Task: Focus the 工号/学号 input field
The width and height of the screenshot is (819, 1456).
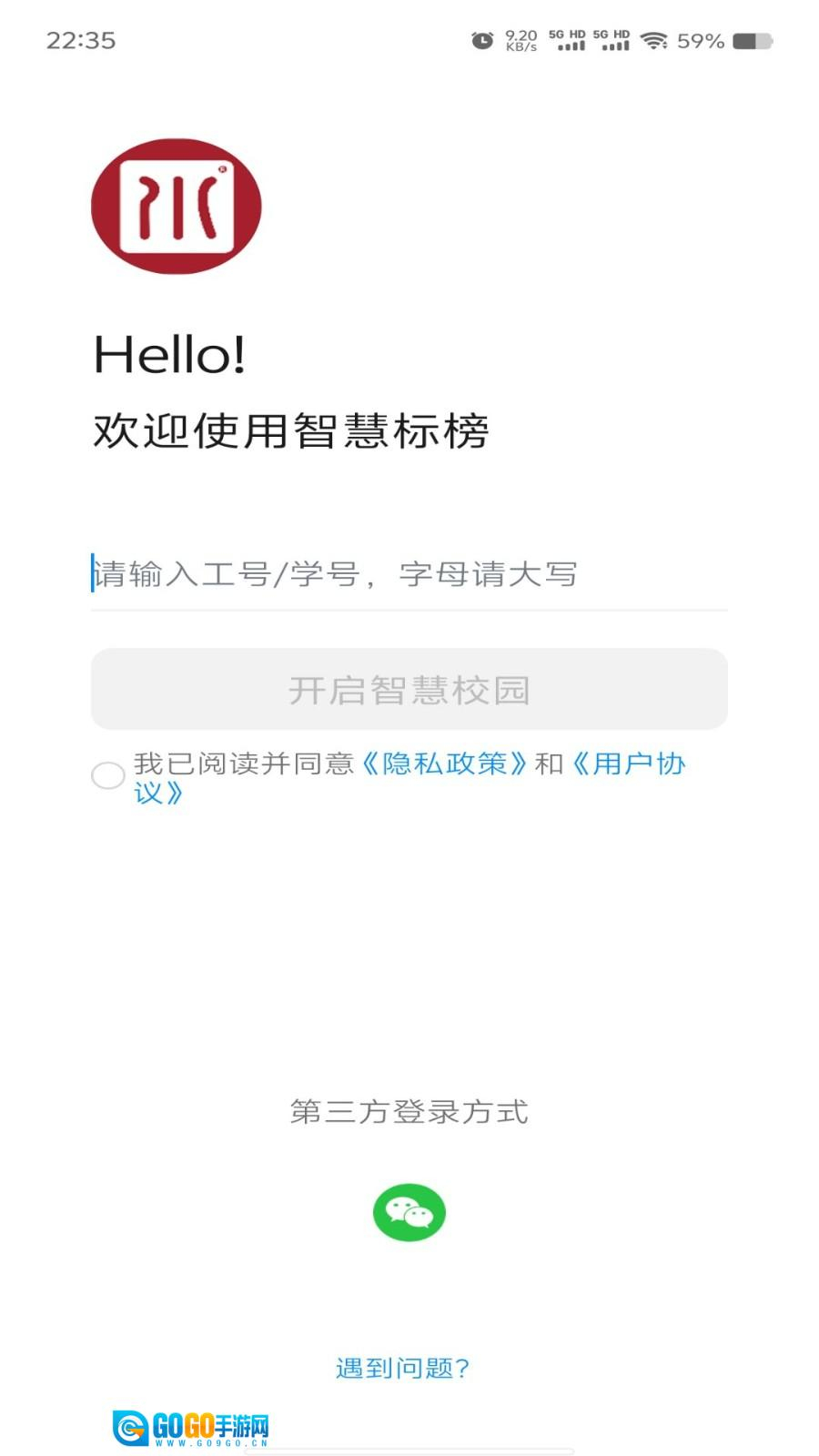Action: [x=409, y=574]
